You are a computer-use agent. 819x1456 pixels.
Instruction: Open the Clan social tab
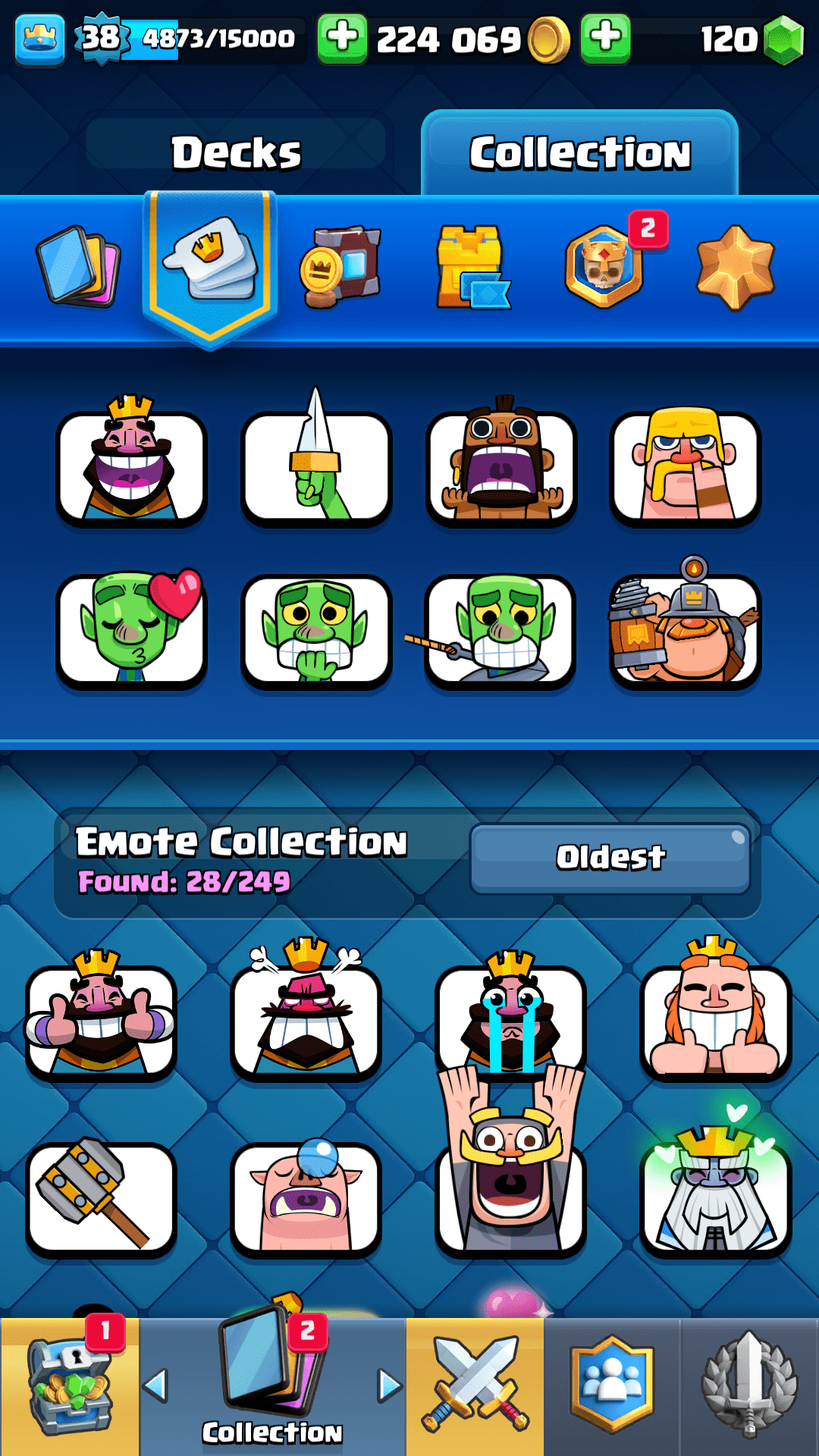click(612, 1386)
